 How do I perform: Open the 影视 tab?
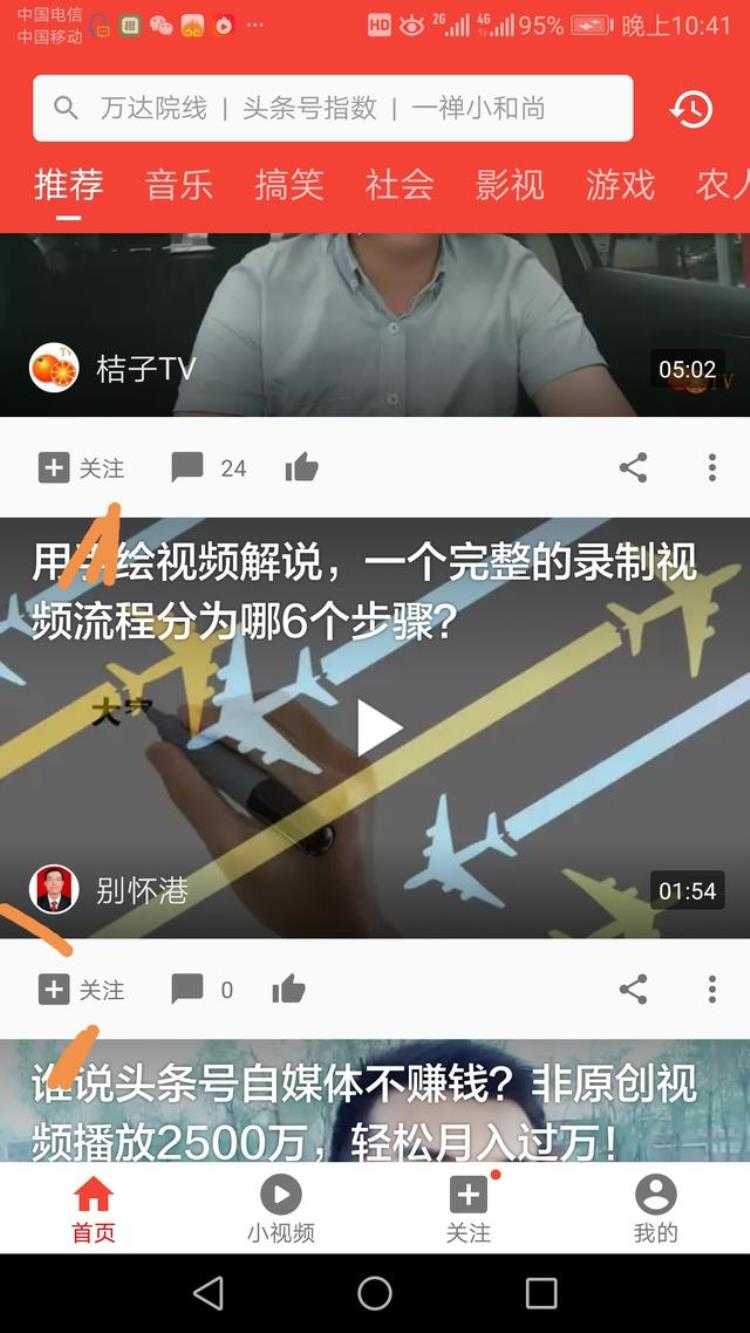(x=509, y=185)
